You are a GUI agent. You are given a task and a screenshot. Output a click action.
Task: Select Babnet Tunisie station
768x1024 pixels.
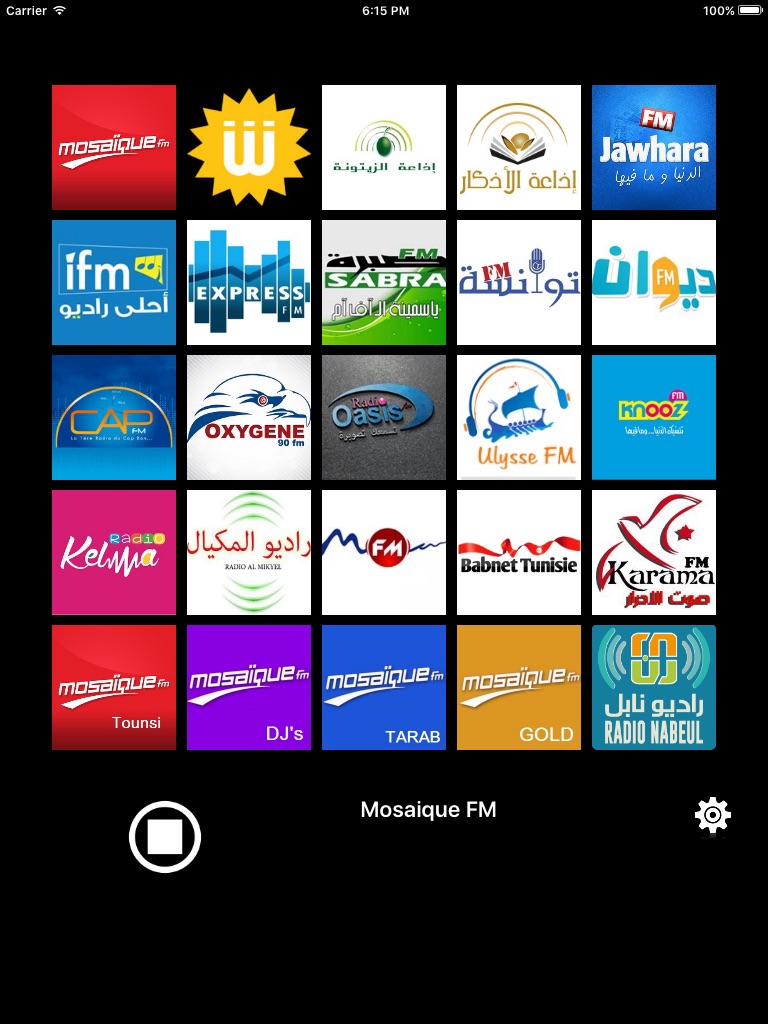click(519, 552)
